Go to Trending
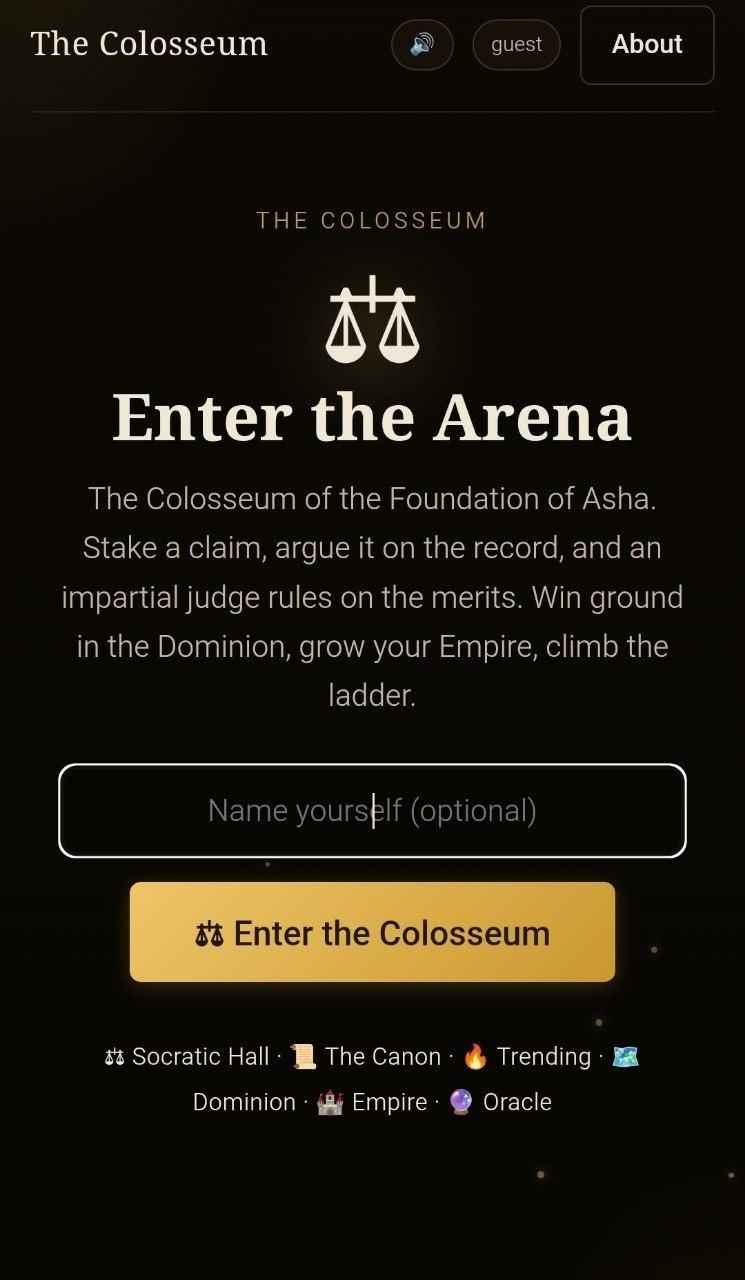 (x=527, y=1056)
